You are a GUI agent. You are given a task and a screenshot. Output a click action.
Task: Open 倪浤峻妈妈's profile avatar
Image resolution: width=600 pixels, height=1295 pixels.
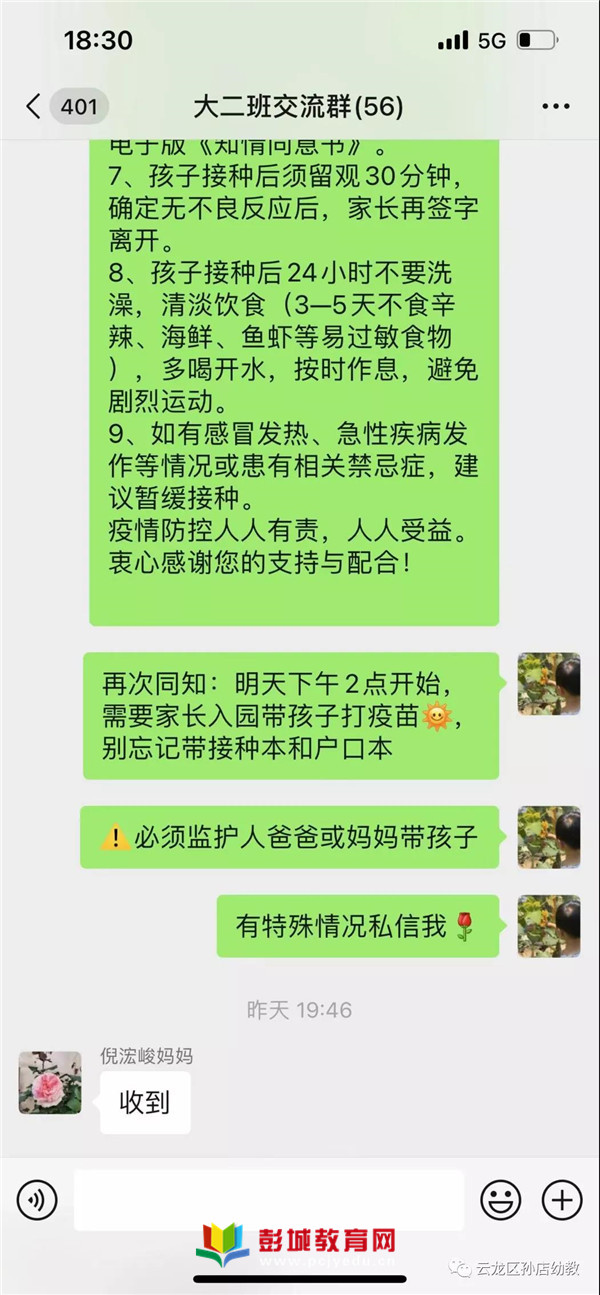pyautogui.click(x=50, y=1082)
